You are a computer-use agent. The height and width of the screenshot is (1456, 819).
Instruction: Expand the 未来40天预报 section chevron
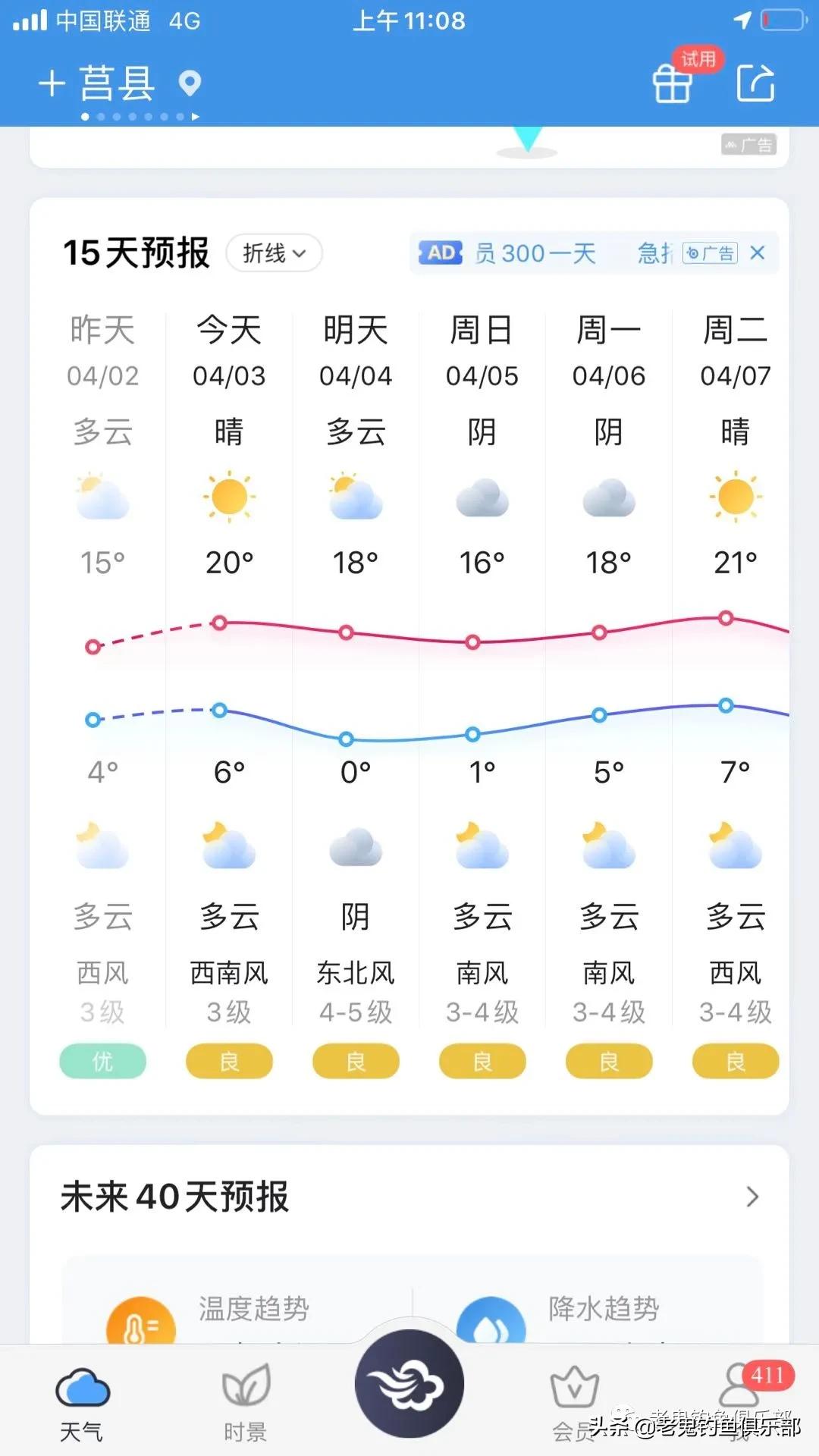(752, 1198)
